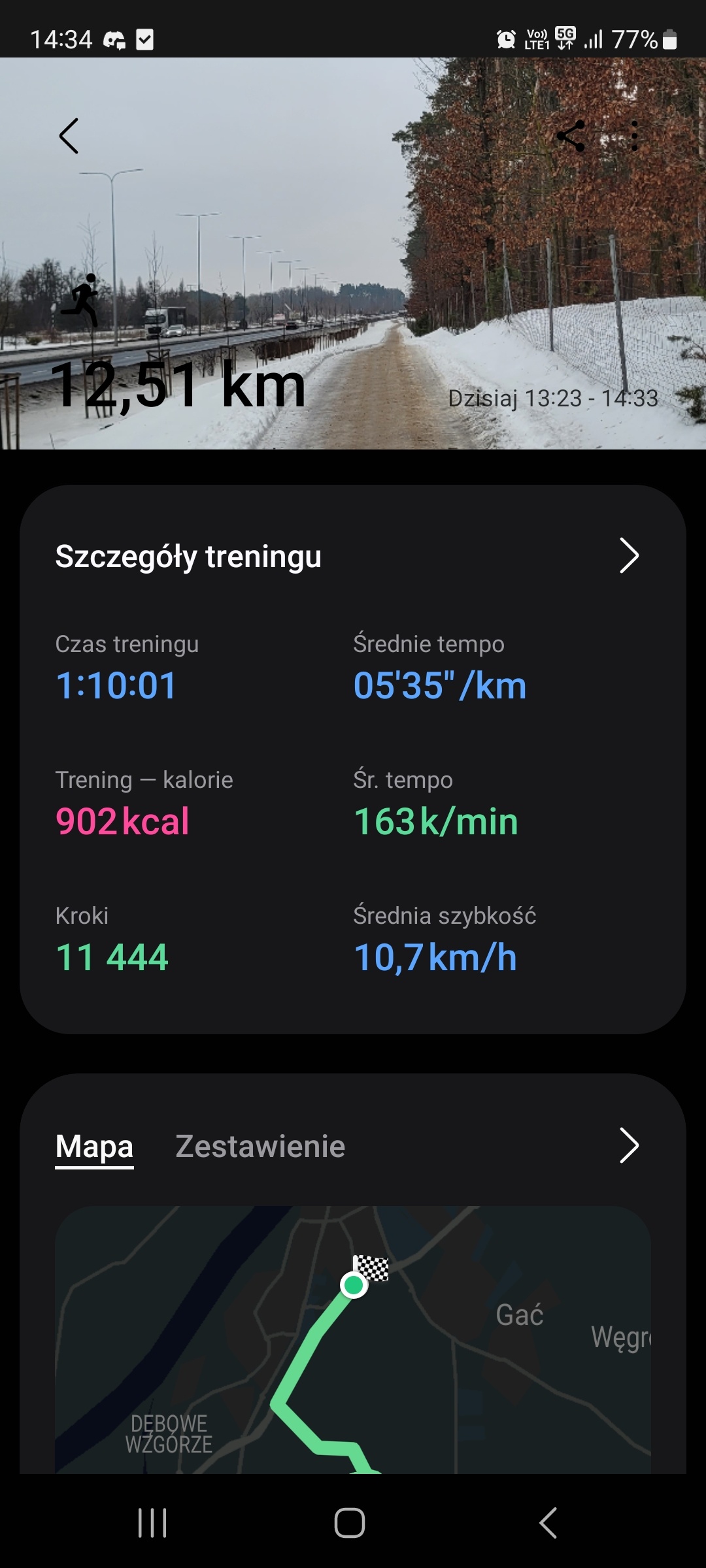Tap the system home button

[350, 1523]
